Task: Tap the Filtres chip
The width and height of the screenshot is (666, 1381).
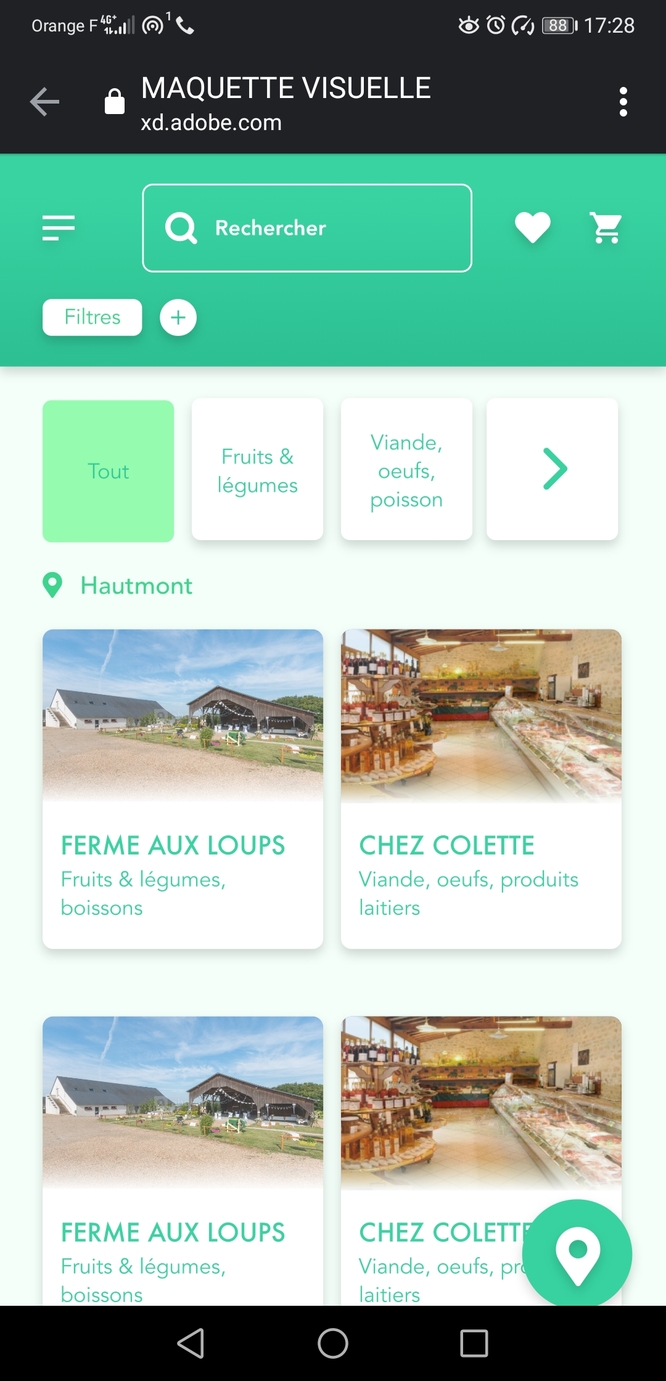Action: [92, 317]
